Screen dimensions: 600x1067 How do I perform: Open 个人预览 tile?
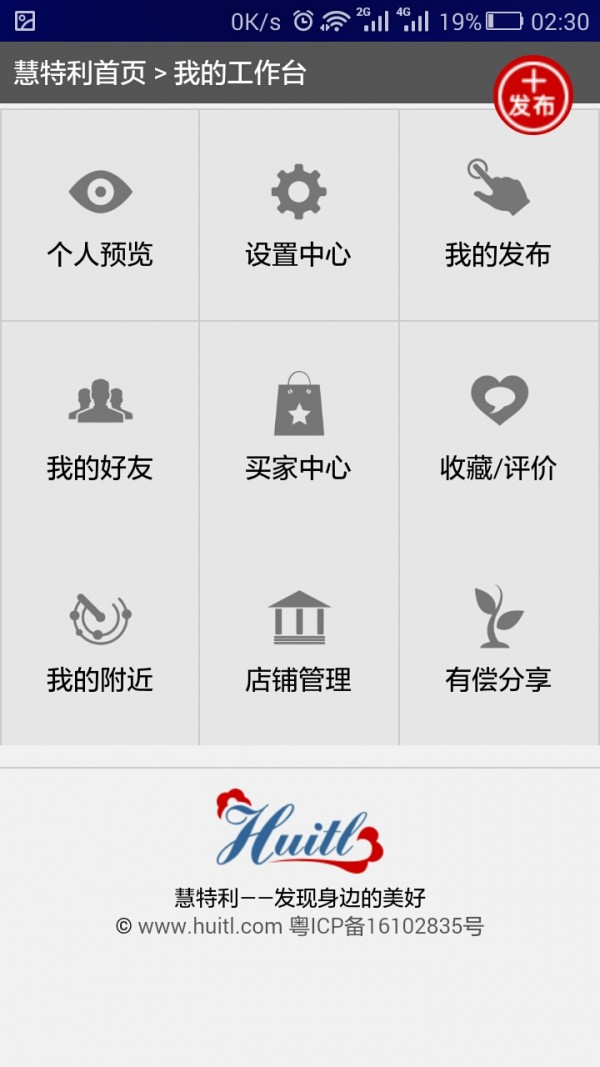point(100,216)
